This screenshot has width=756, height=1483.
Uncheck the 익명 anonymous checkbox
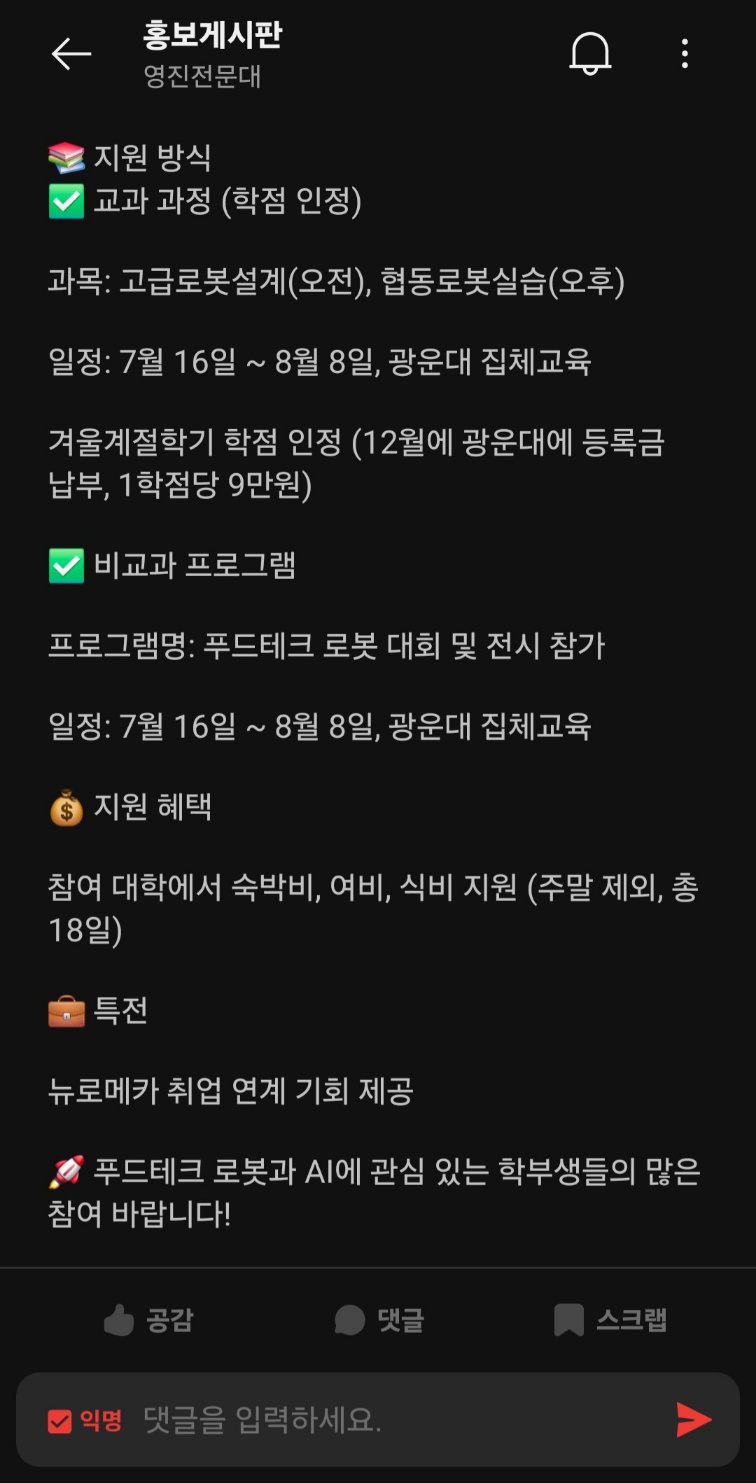coord(60,1420)
